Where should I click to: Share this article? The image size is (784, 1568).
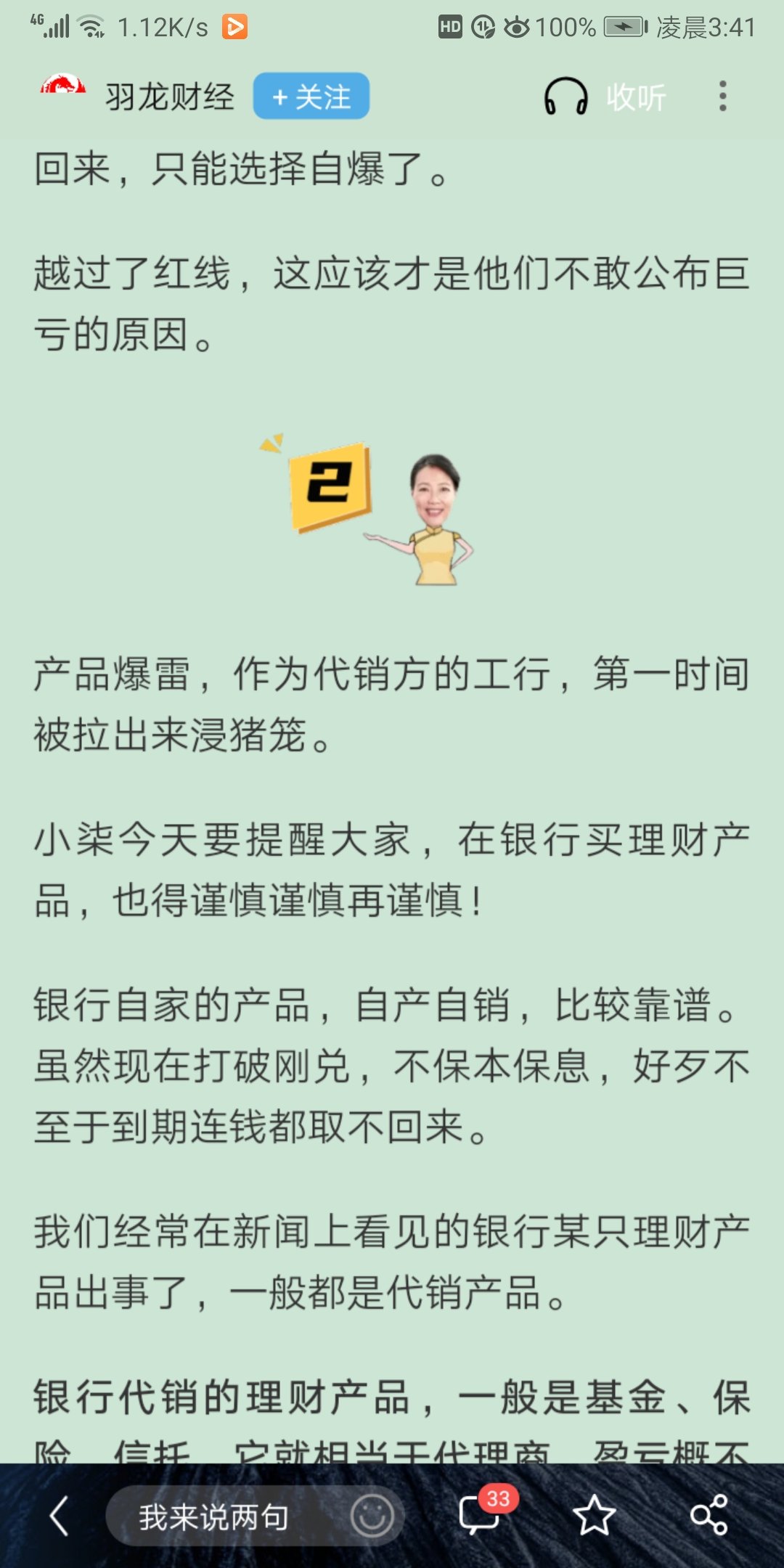pyautogui.click(x=709, y=1516)
